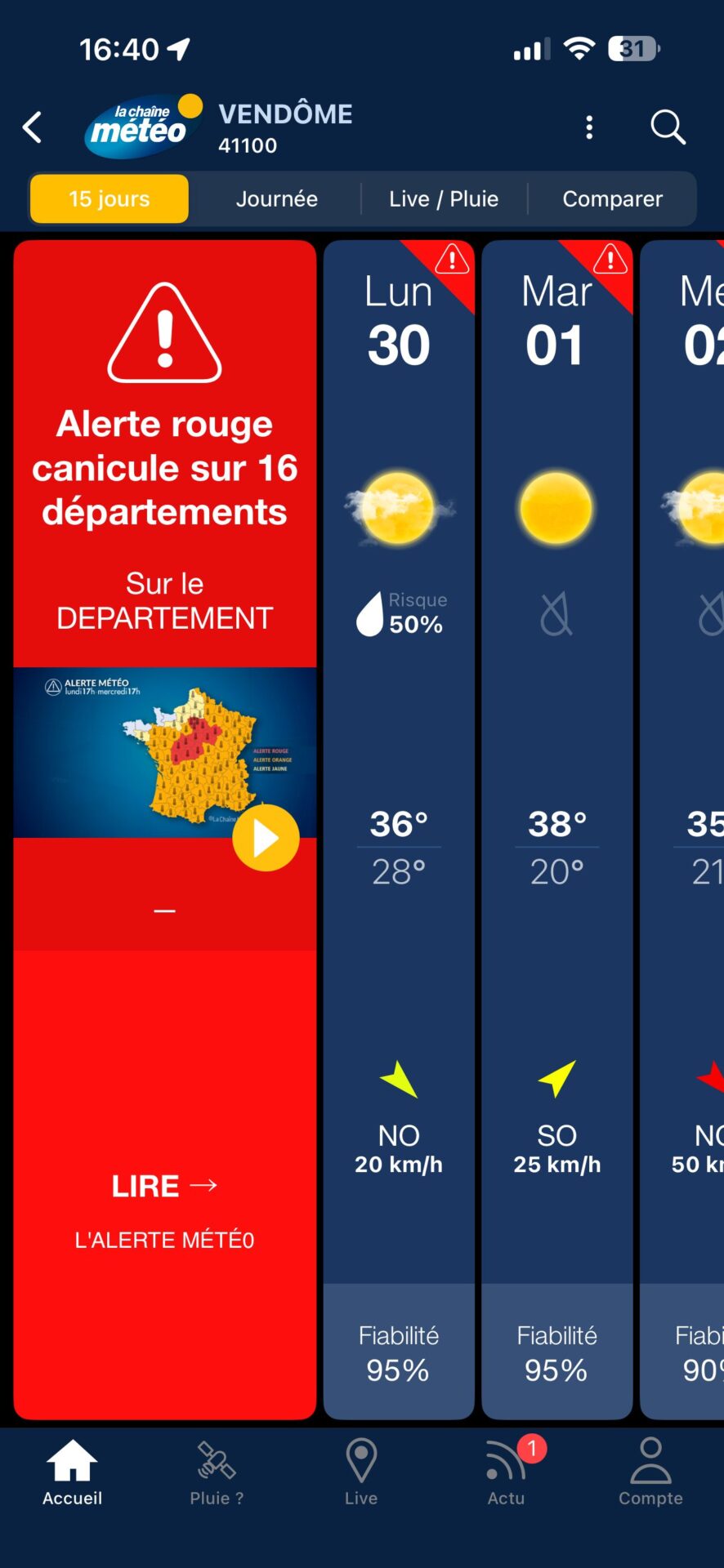Viewport: 724px width, 1568px height.
Task: Open the three-dot overflow menu
Action: (x=589, y=127)
